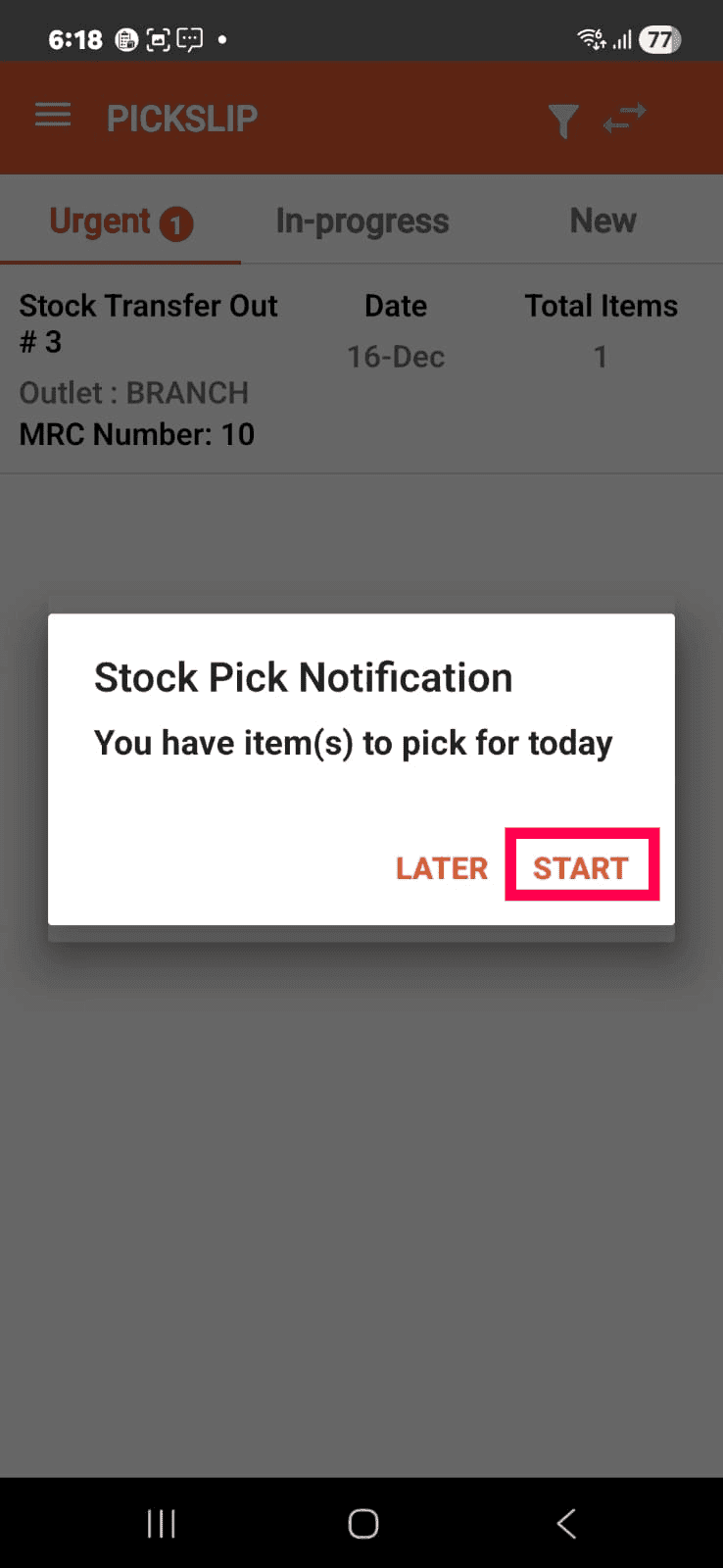This screenshot has width=723, height=1568.
Task: Open the filter funnel icon
Action: coord(563,121)
